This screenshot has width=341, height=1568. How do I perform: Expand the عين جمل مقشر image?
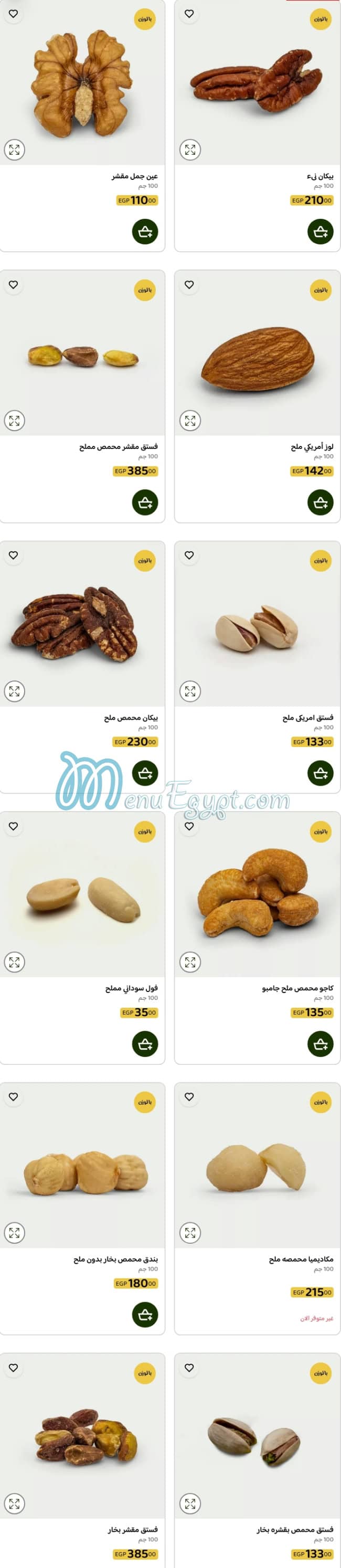click(15, 150)
